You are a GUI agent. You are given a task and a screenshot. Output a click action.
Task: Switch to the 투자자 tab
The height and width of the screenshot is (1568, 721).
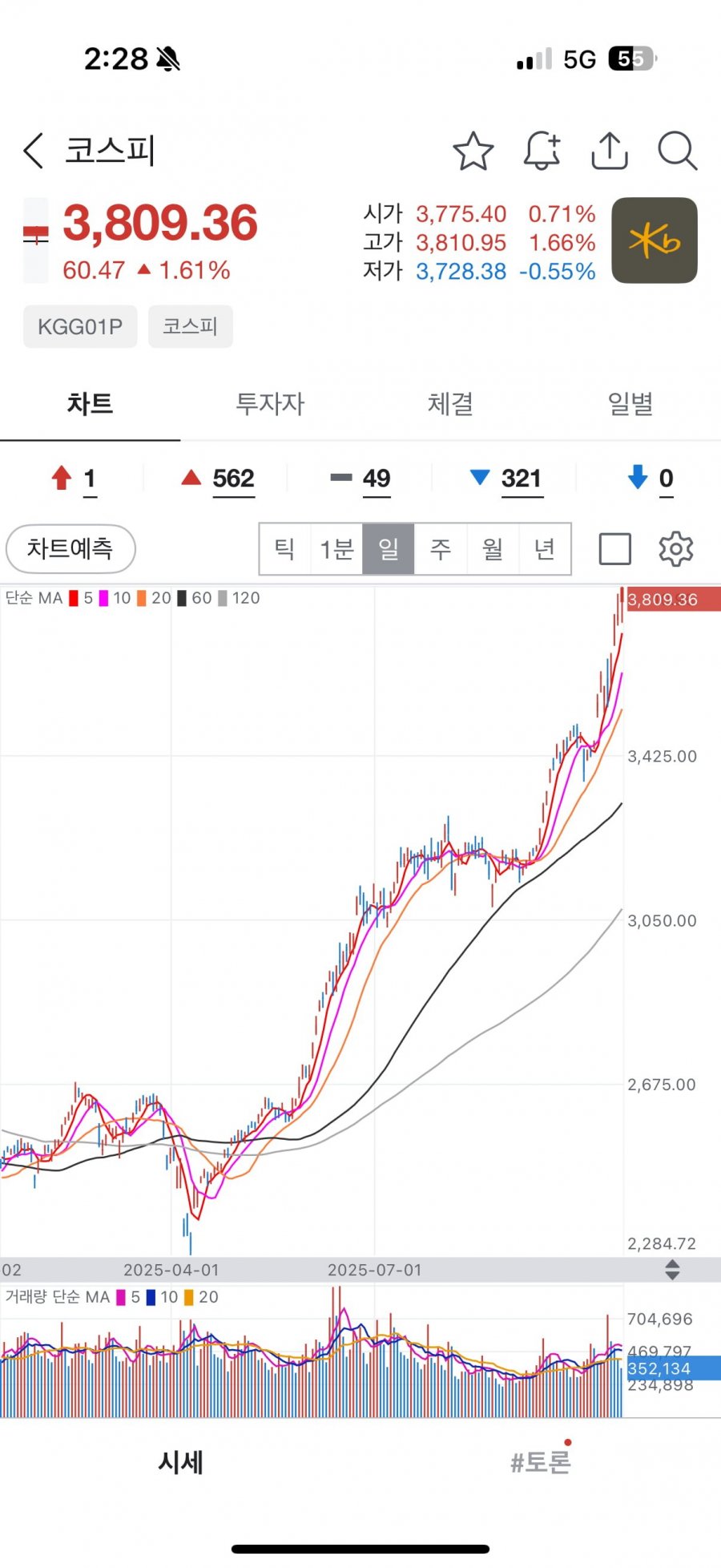[270, 403]
